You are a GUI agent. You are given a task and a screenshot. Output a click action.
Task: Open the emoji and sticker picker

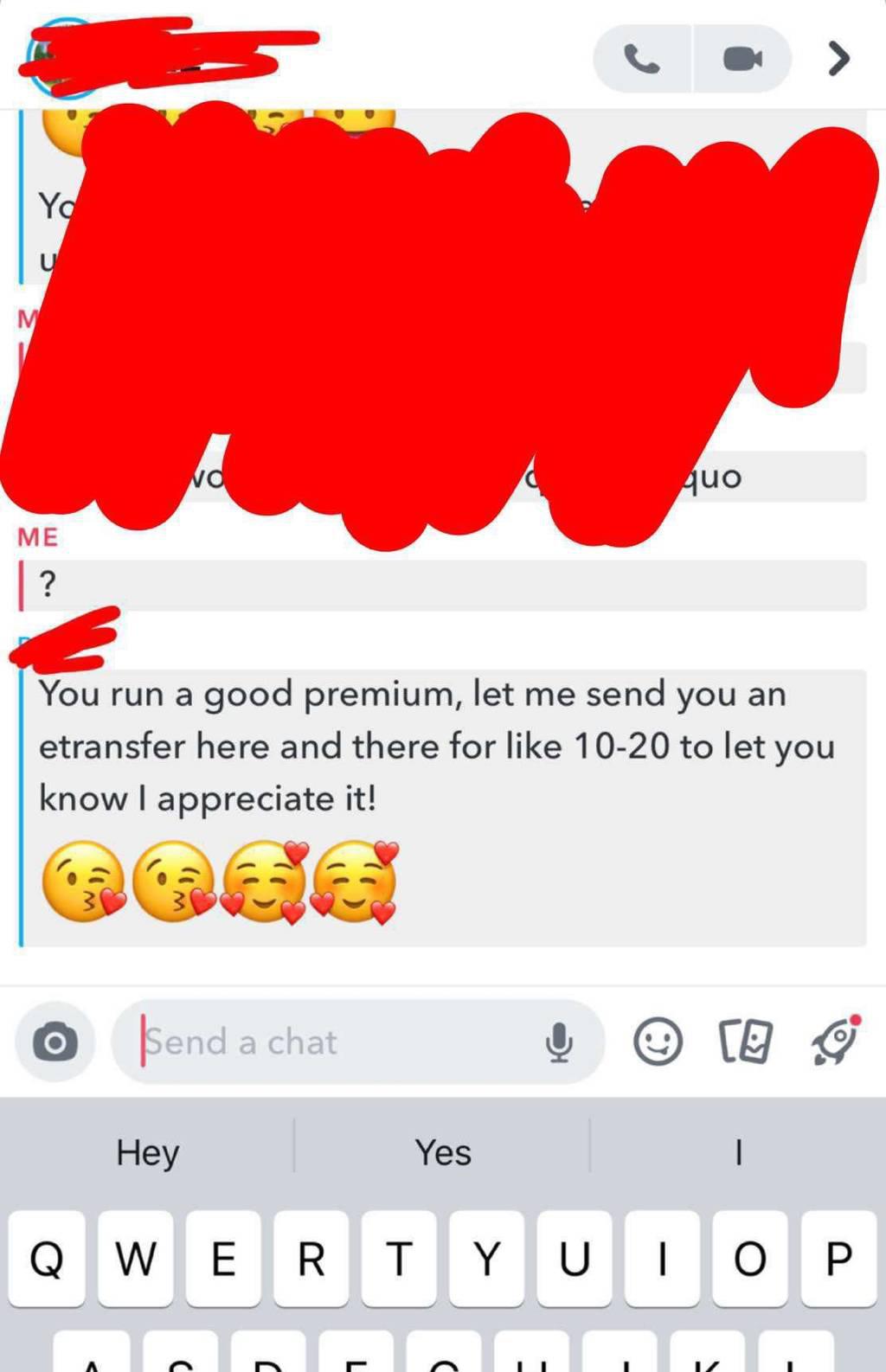pyautogui.click(x=658, y=1042)
